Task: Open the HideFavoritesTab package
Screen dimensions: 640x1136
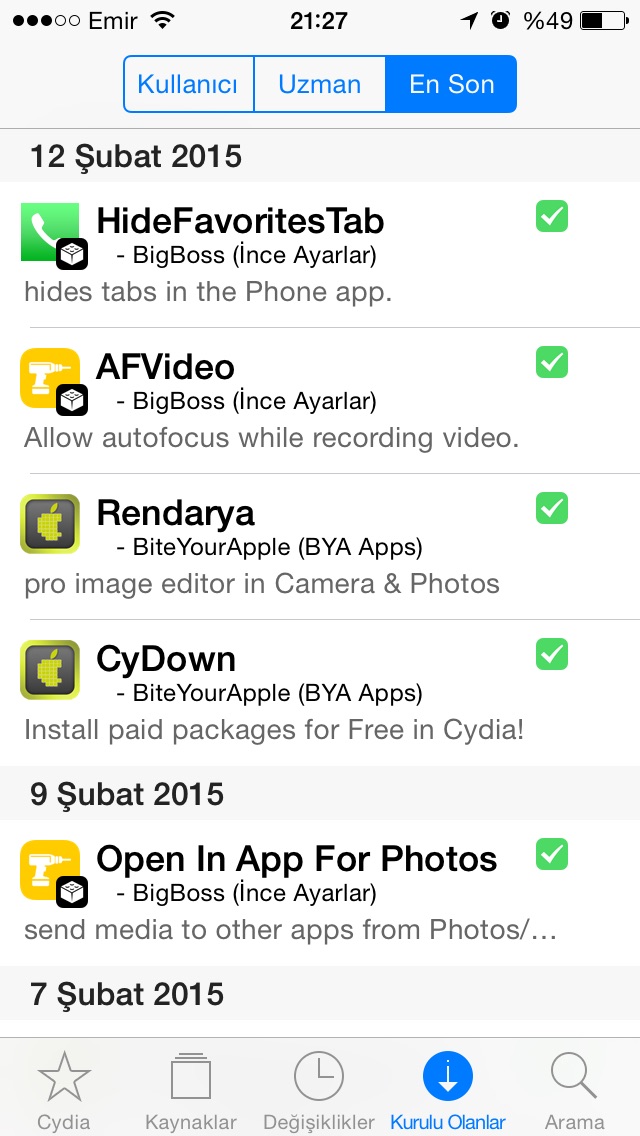Action: click(320, 254)
